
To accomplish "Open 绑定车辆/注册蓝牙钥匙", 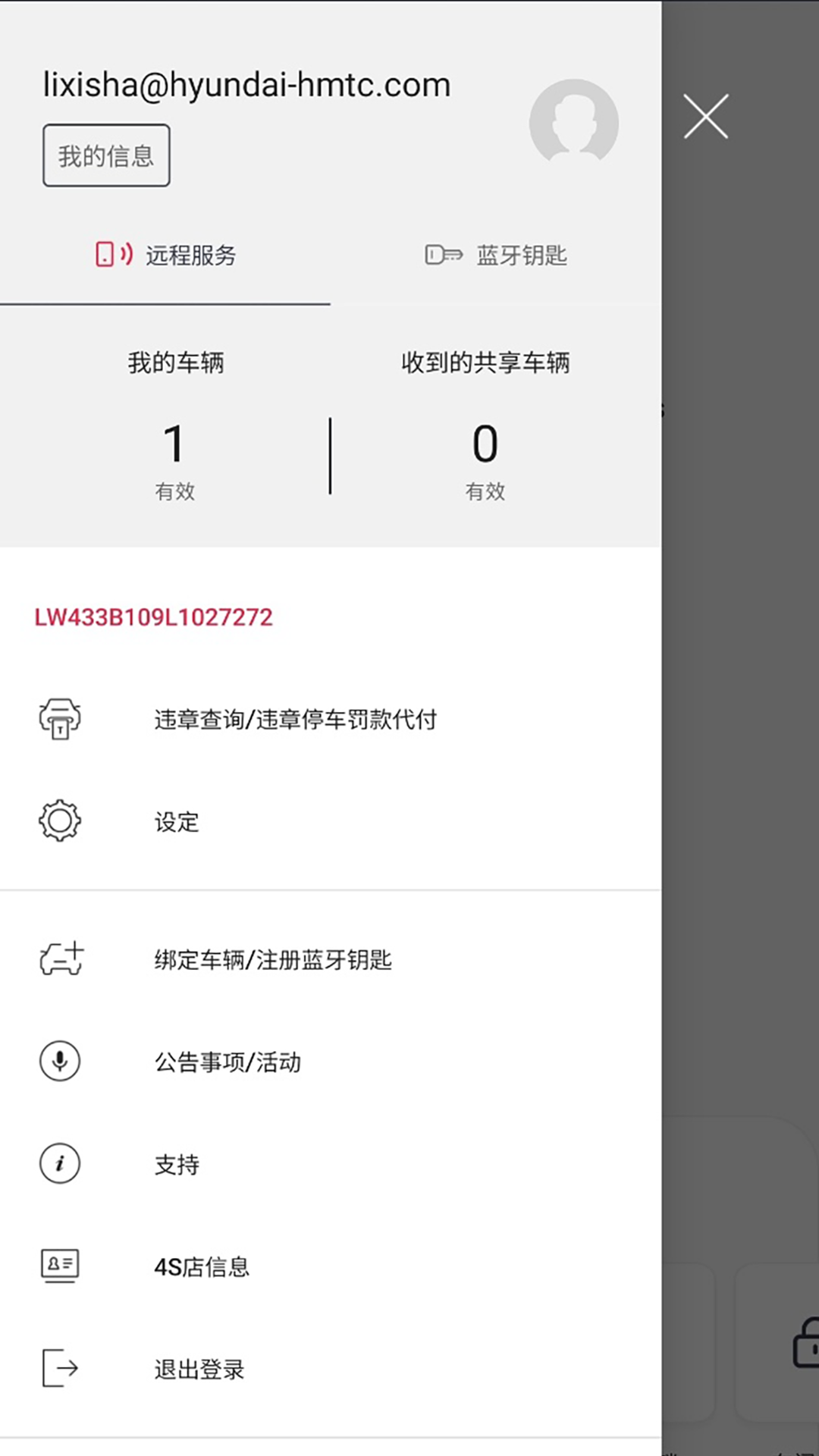I will [331, 959].
